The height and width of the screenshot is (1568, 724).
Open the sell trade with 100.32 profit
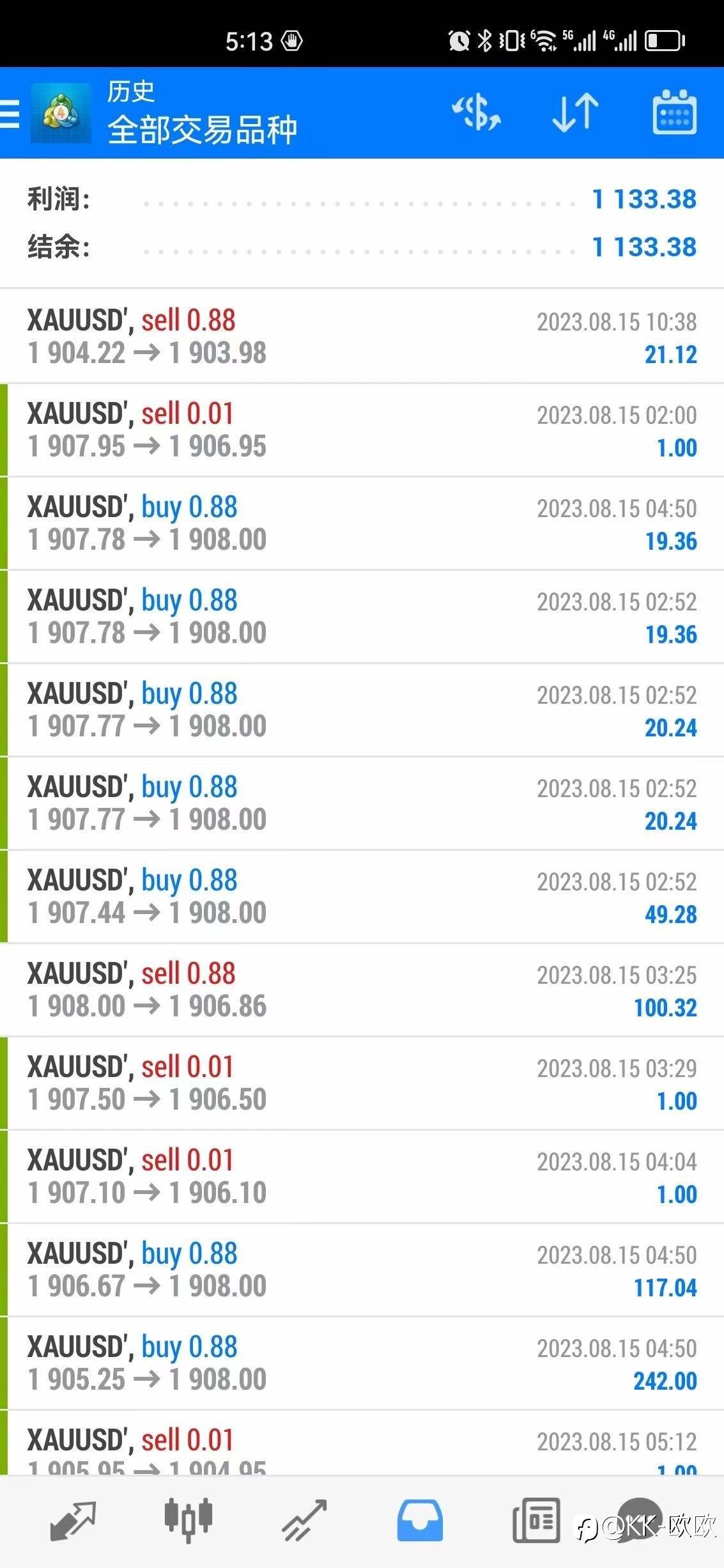(362, 990)
